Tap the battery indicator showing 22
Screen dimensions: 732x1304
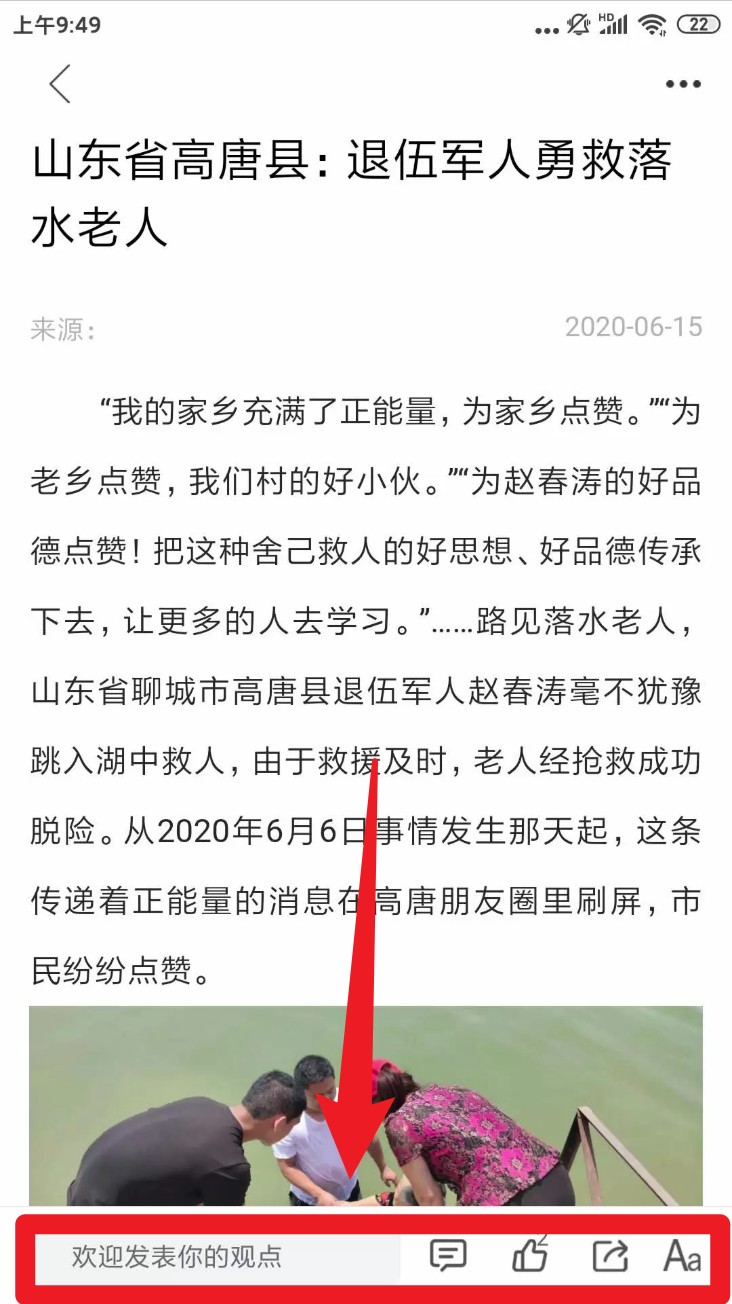click(699, 26)
